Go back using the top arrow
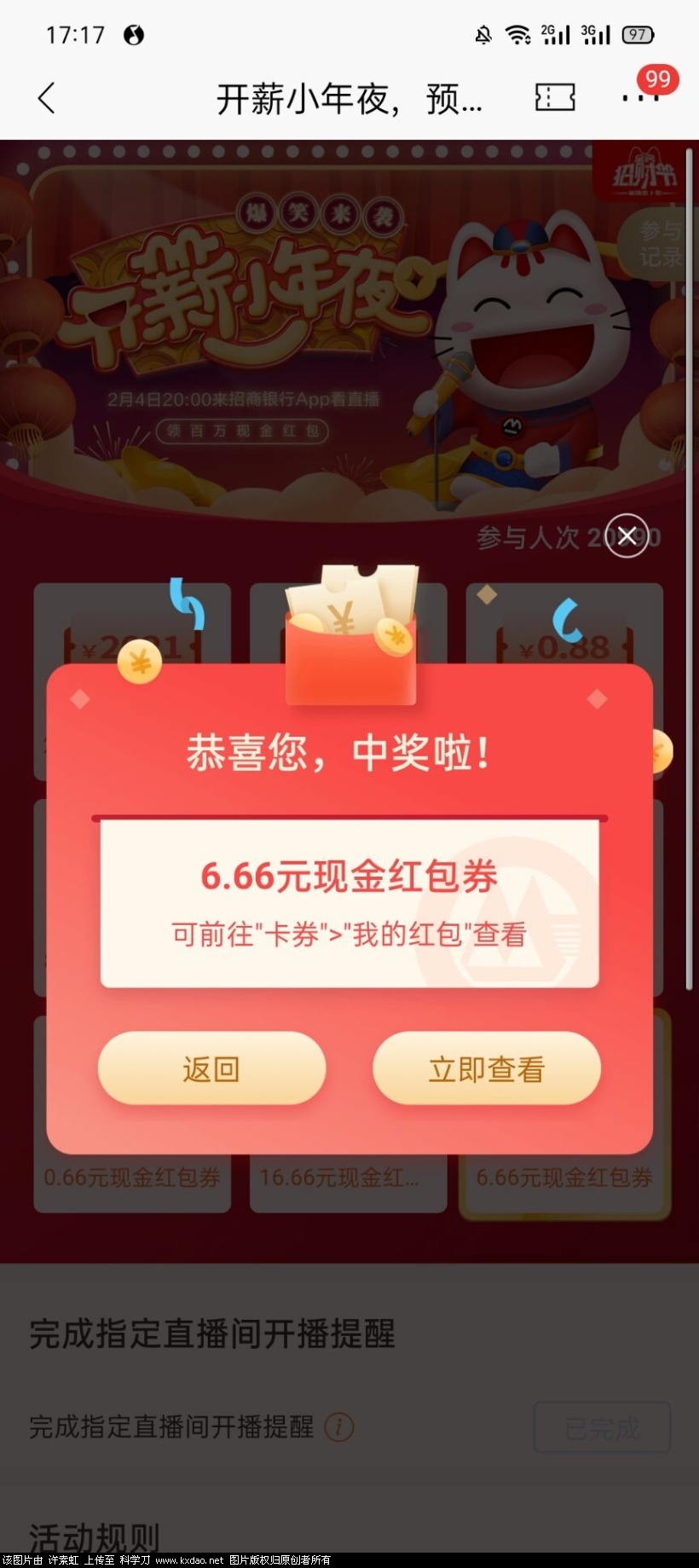Image resolution: width=699 pixels, height=1568 pixels. pyautogui.click(x=47, y=98)
